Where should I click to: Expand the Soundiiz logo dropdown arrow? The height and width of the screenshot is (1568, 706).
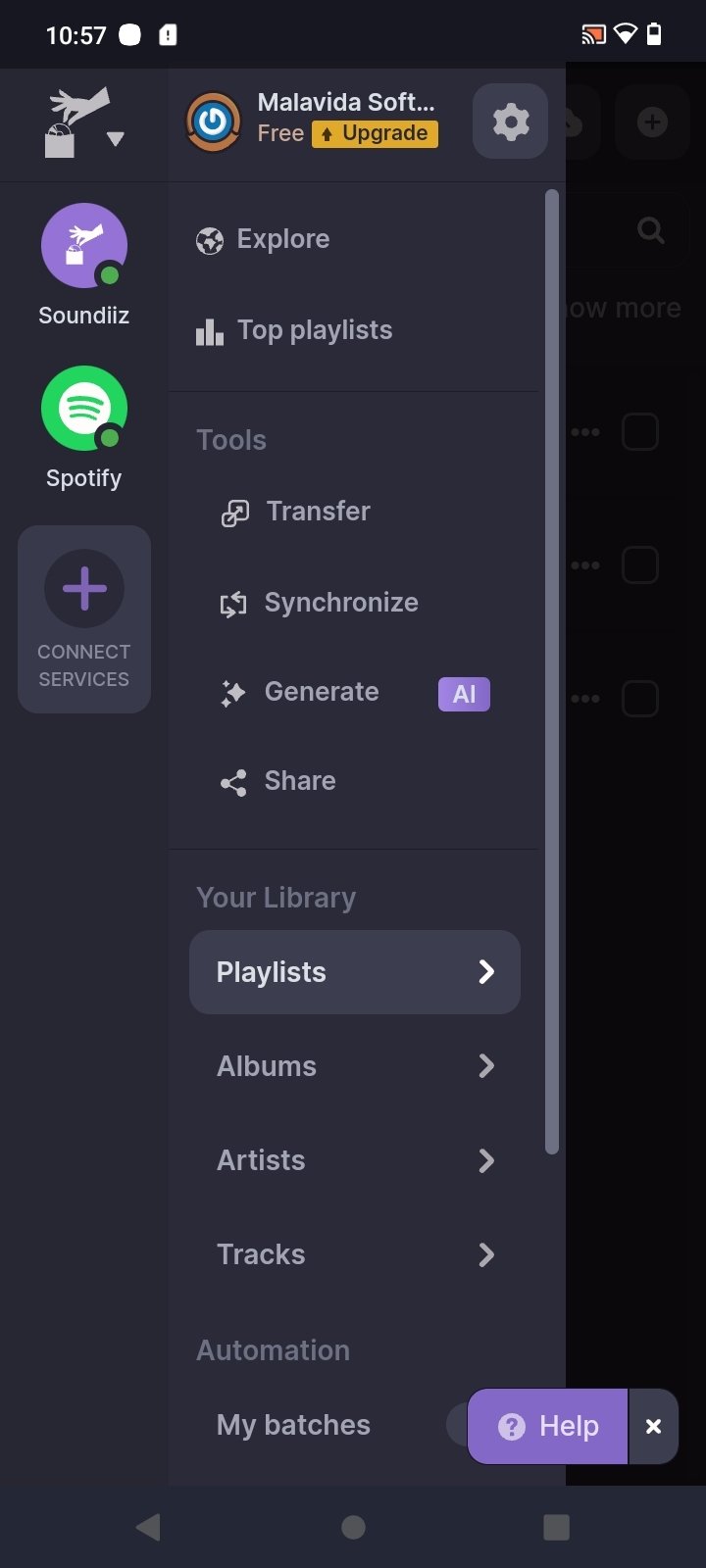tap(115, 139)
